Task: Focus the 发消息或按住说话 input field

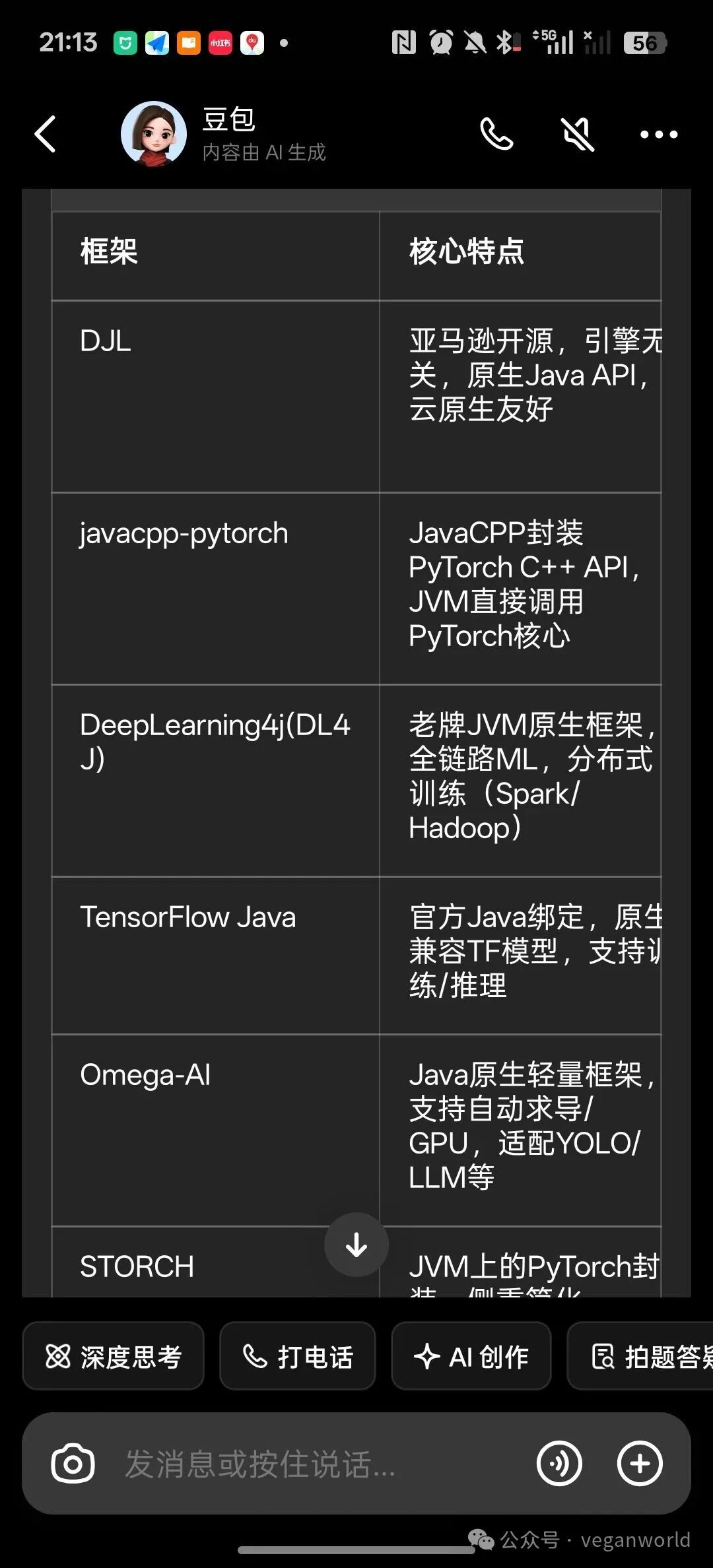Action: 317,1464
